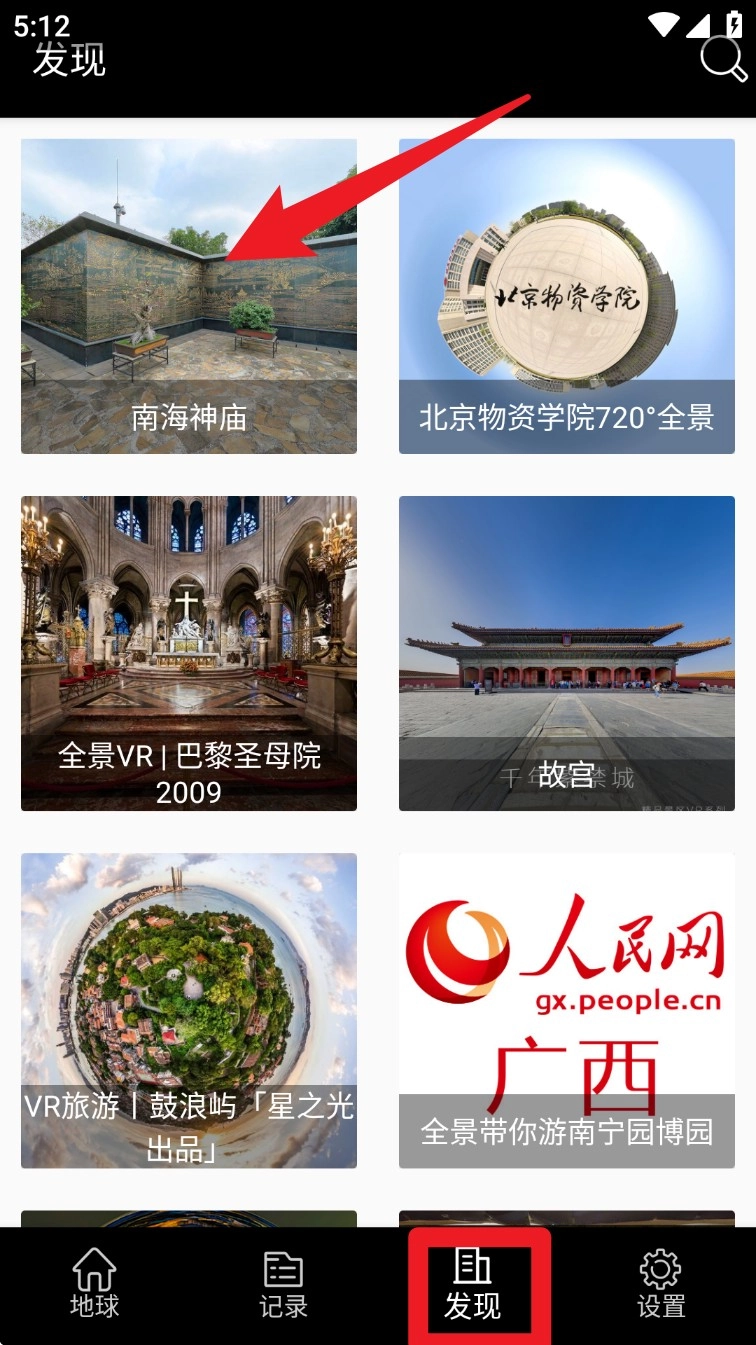Select the 故宫 panorama card
This screenshot has height=1345, width=756.
click(x=567, y=653)
